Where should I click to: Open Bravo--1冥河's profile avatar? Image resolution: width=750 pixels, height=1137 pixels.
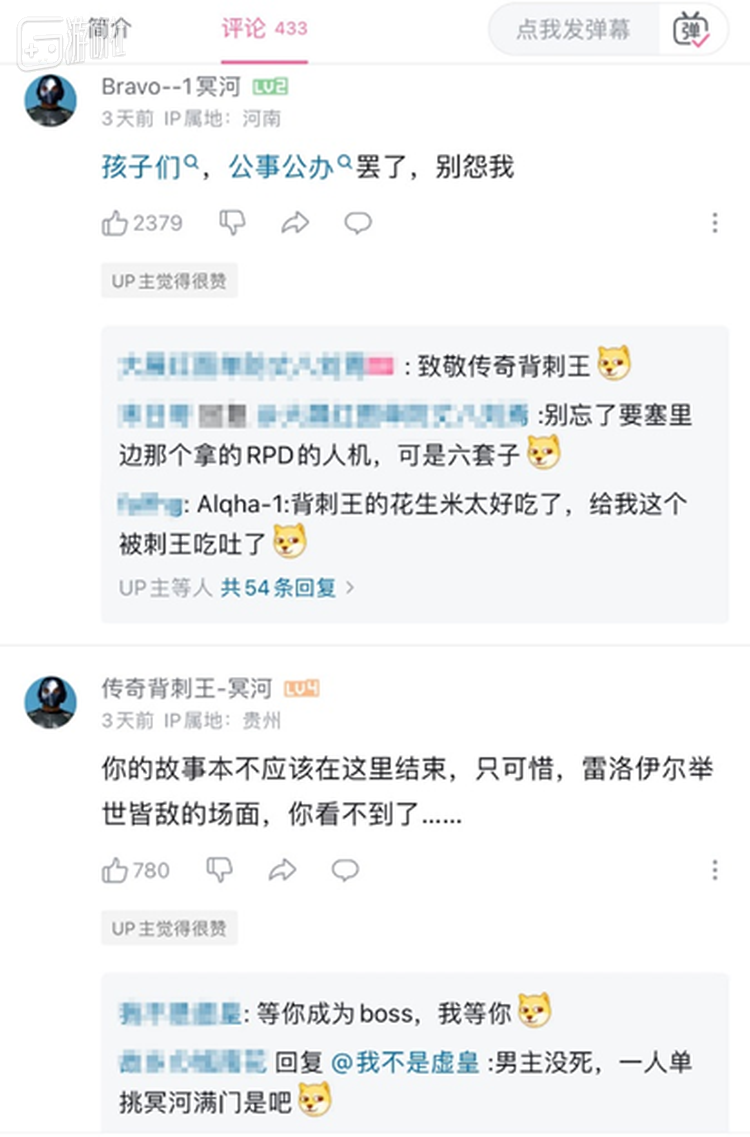pos(51,101)
